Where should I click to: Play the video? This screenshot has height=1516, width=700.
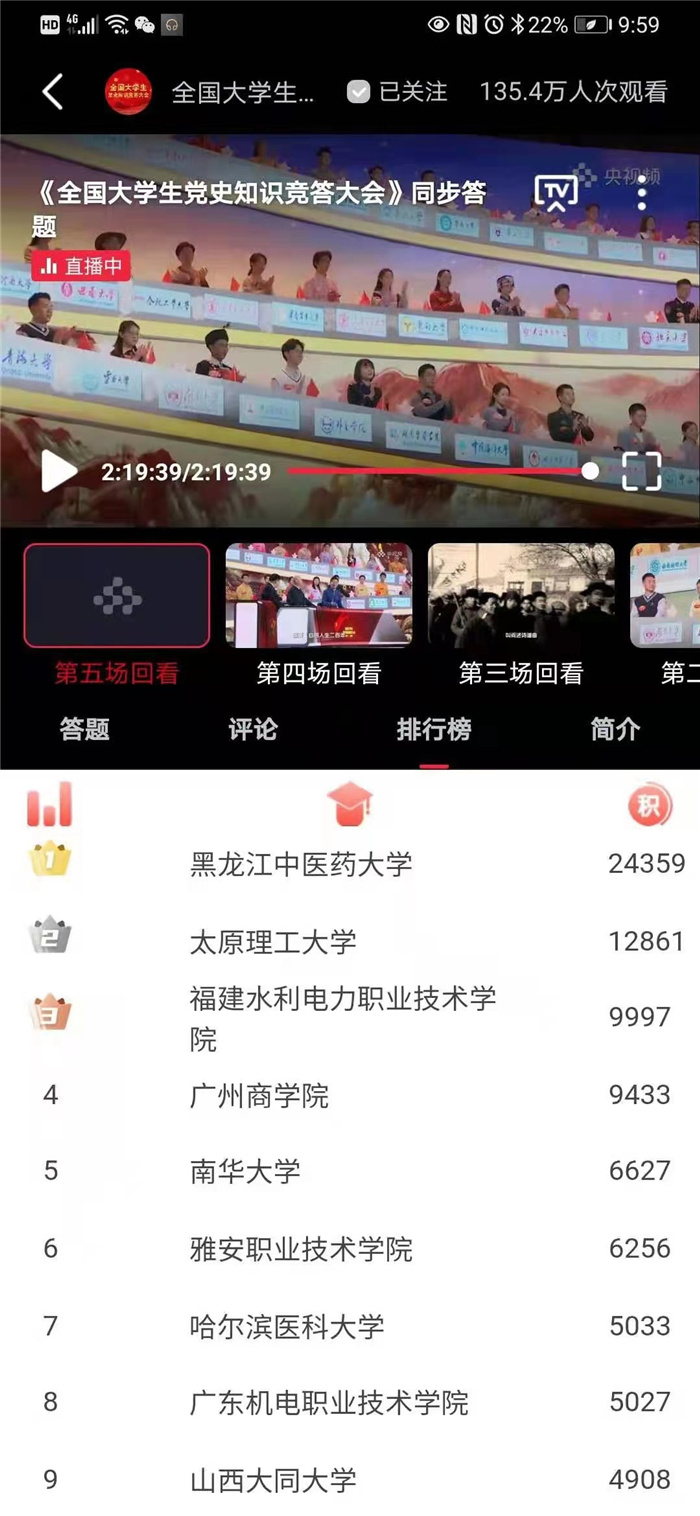[58, 471]
